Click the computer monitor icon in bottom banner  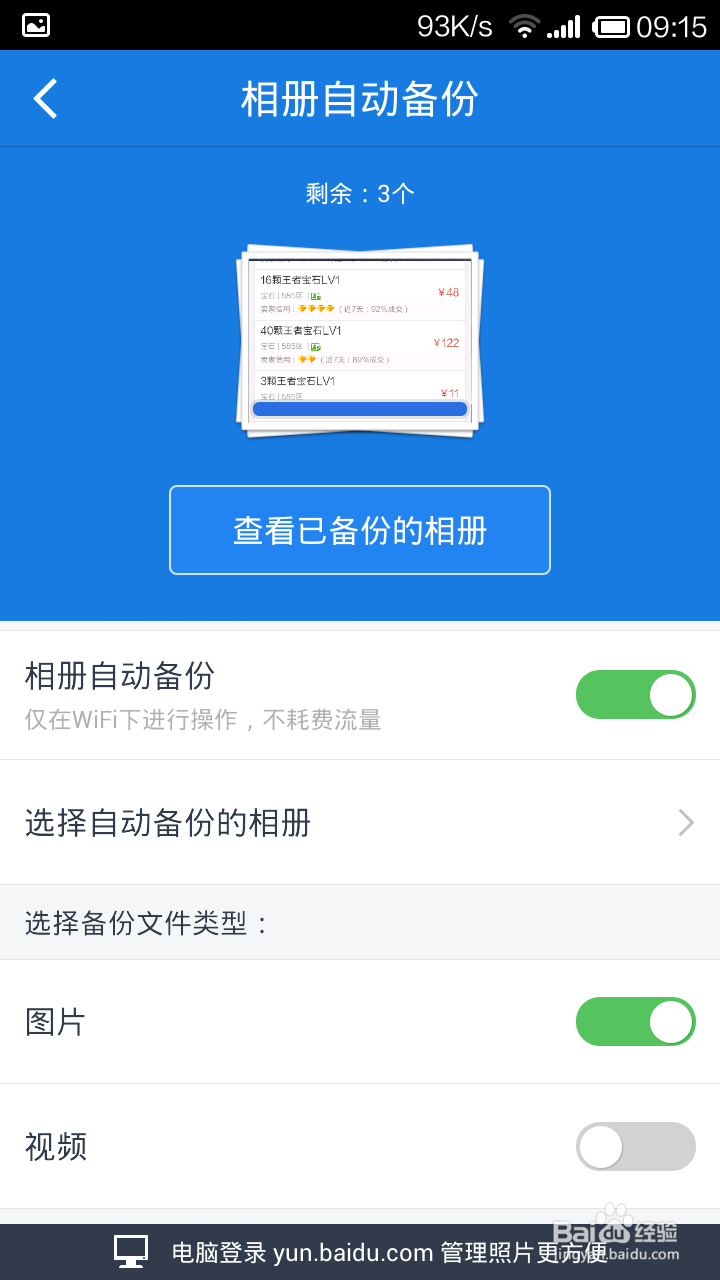click(x=132, y=1251)
